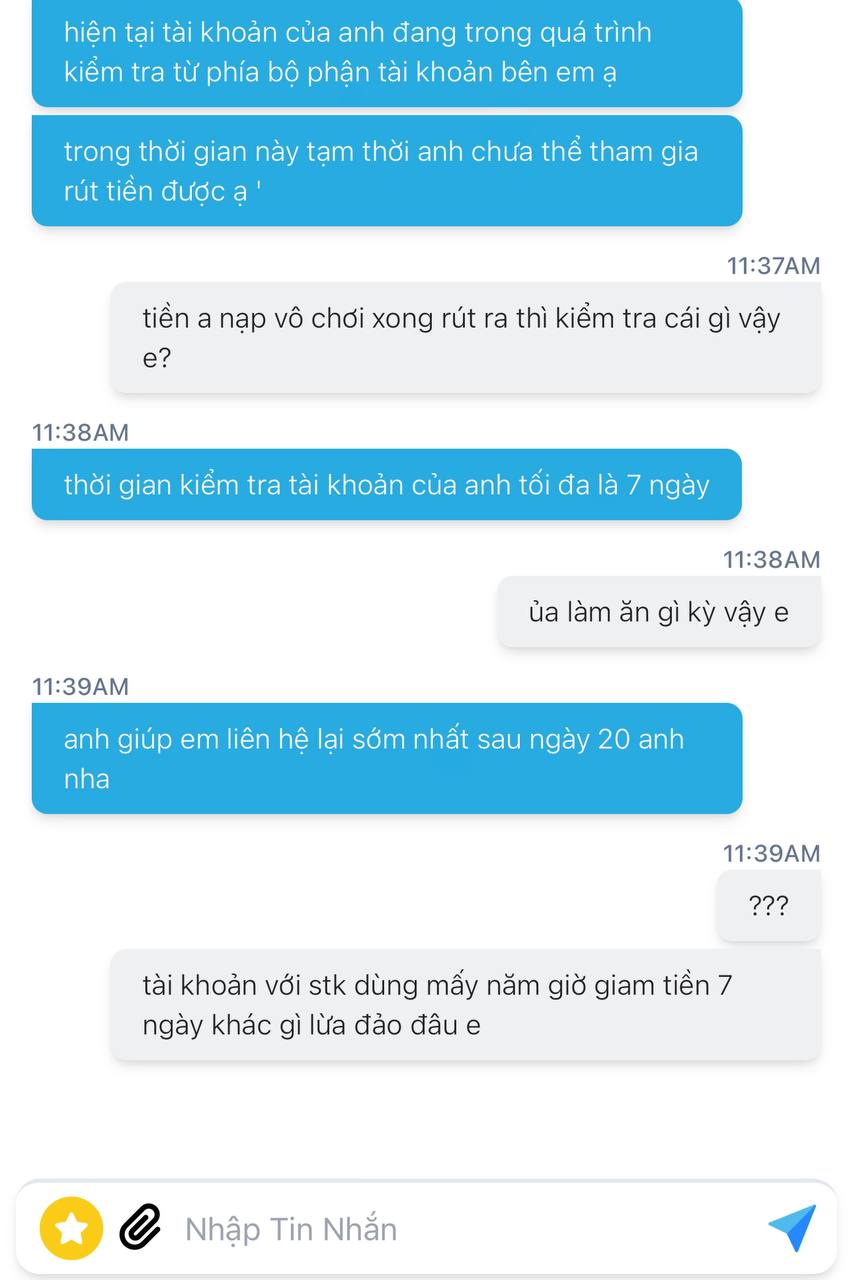Tap the yellow star icon
This screenshot has width=853, height=1280.
click(x=71, y=1228)
